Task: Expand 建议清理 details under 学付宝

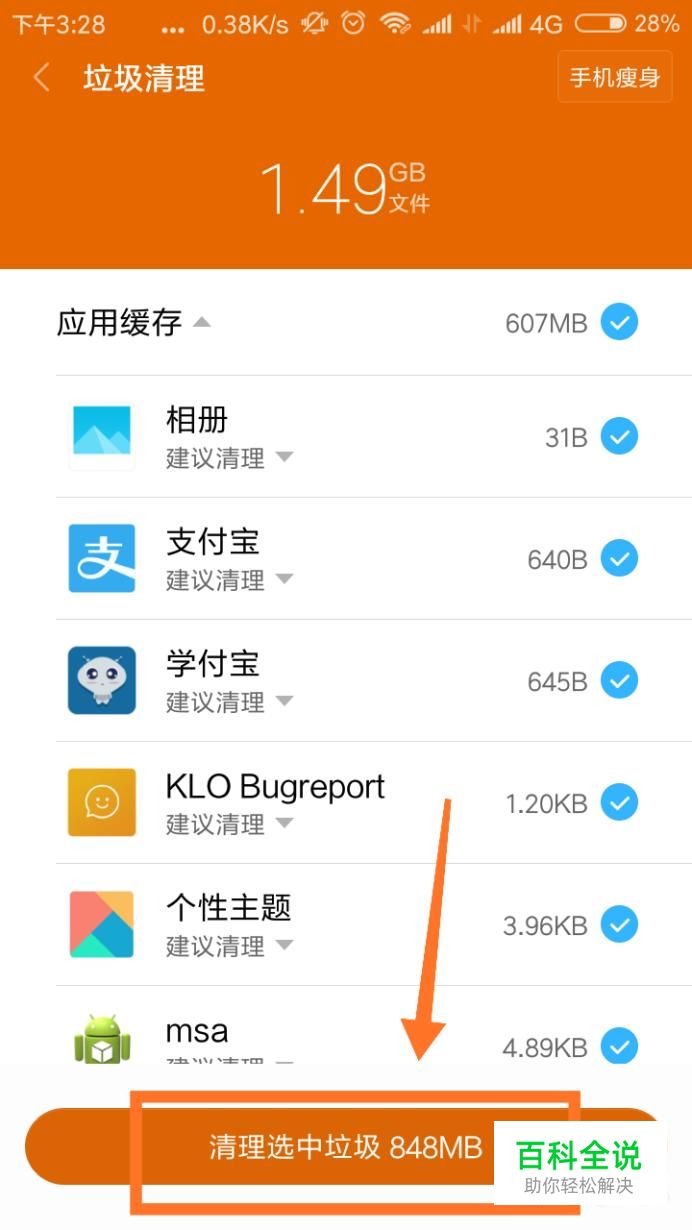Action: pos(230,702)
